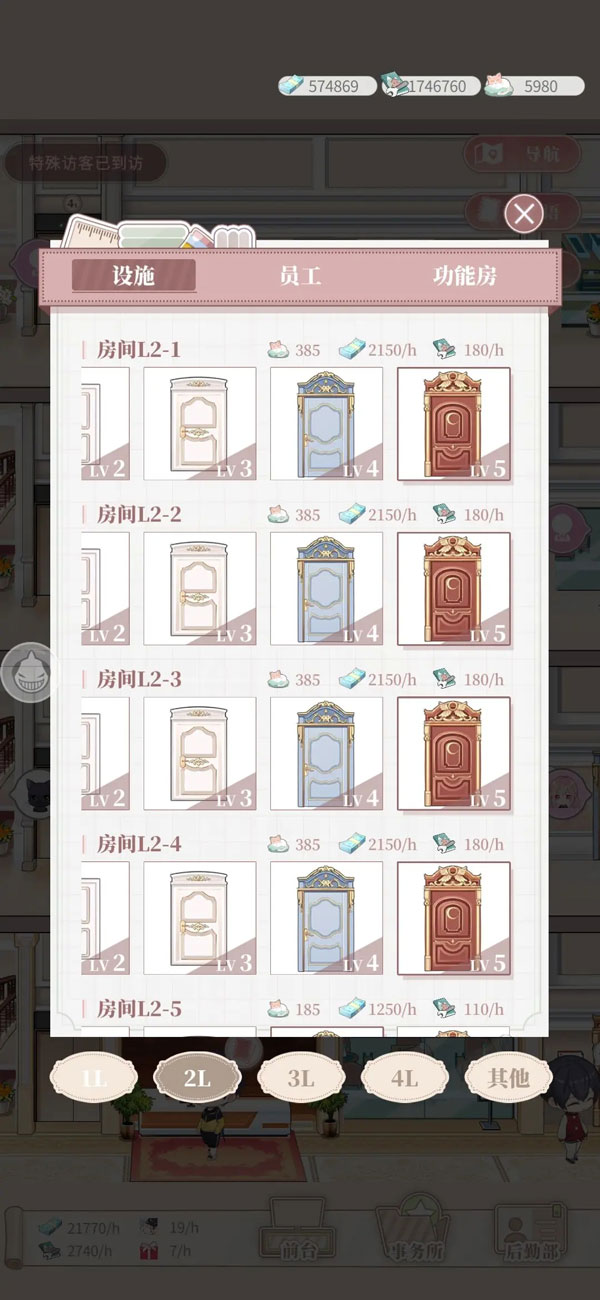Image resolution: width=600 pixels, height=1300 pixels.
Task: Select the 设施 tab
Action: [x=133, y=276]
